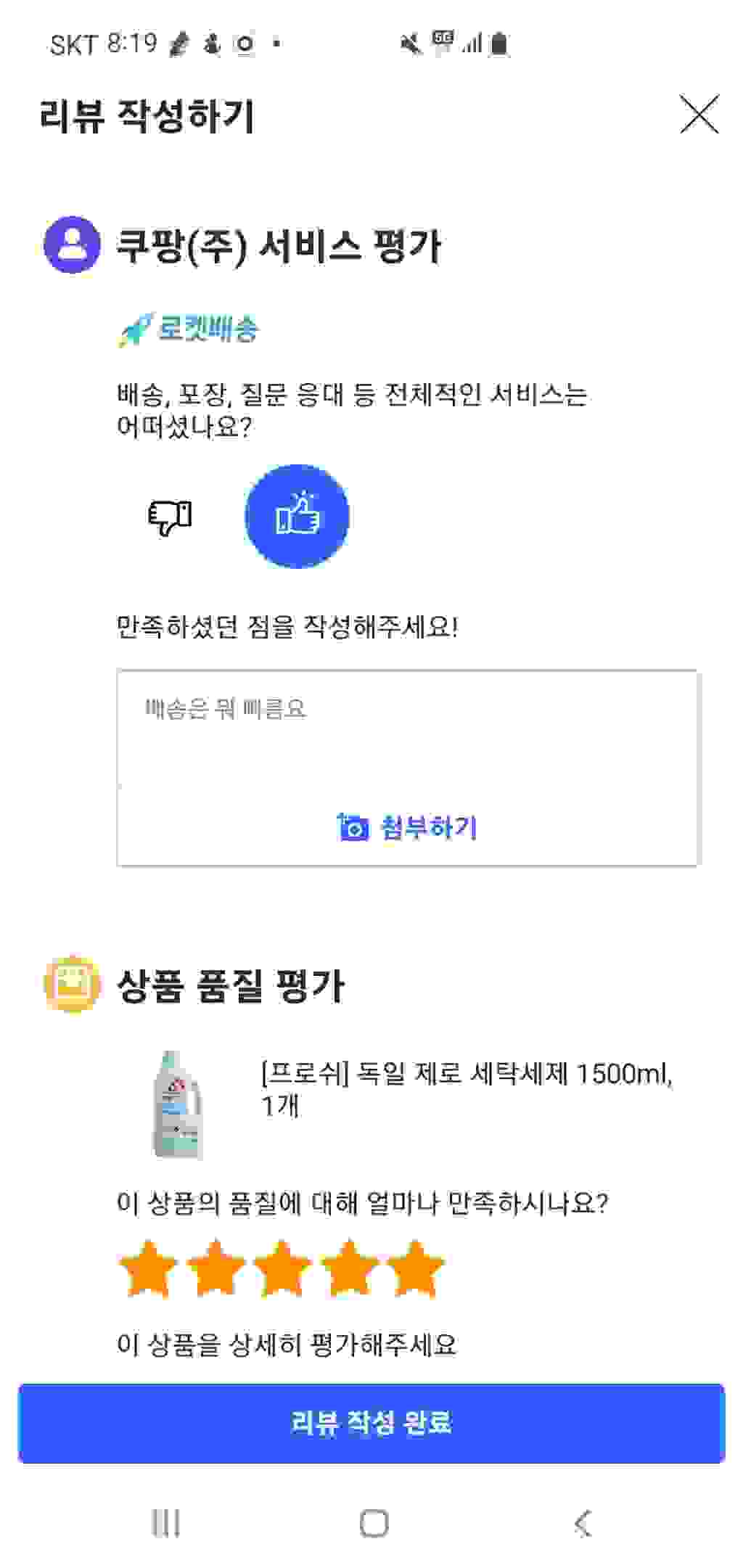The height and width of the screenshot is (1568, 743).
Task: Select the thumbs-down service rating
Action: tap(170, 517)
